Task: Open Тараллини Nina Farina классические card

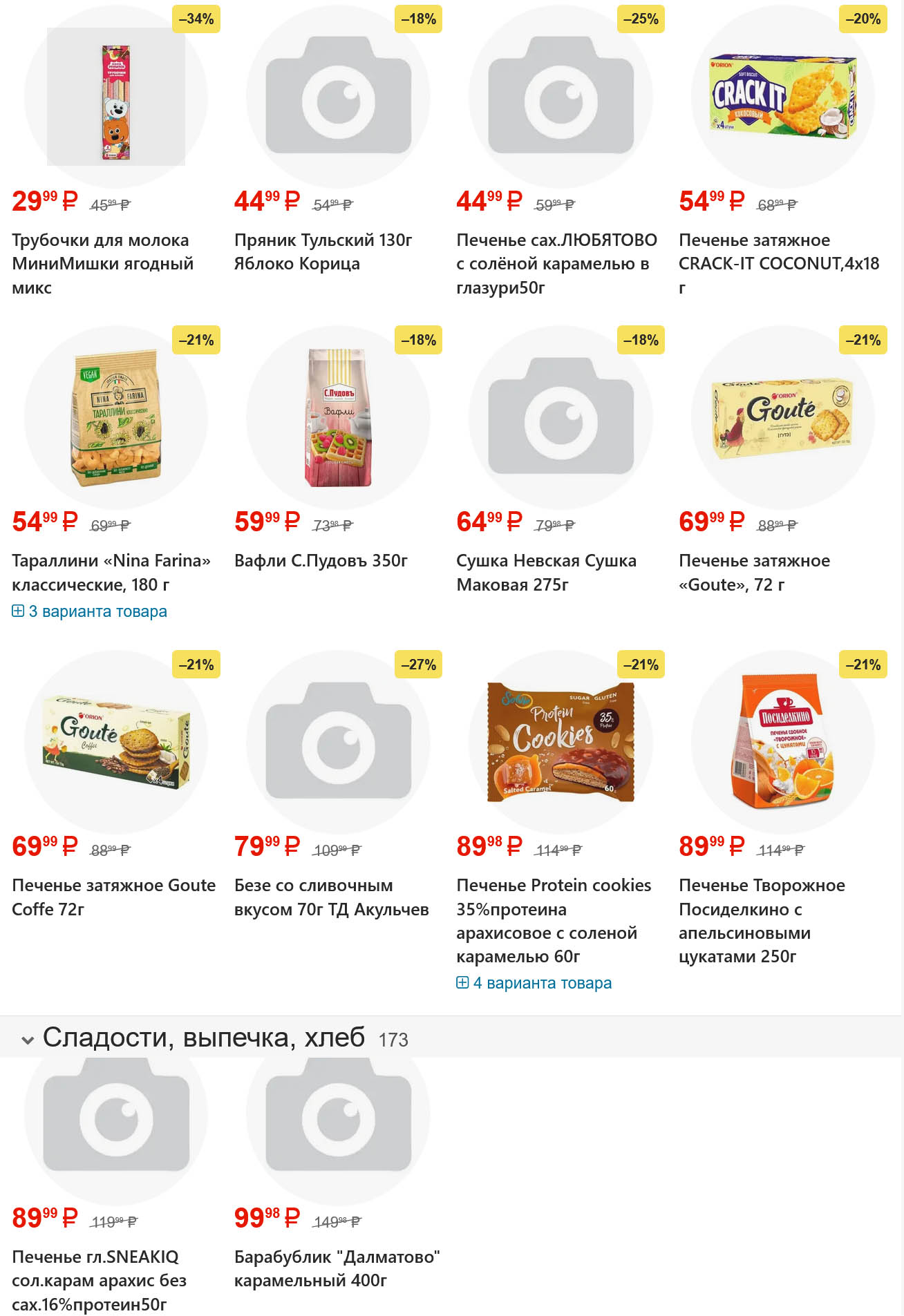Action: tap(111, 572)
